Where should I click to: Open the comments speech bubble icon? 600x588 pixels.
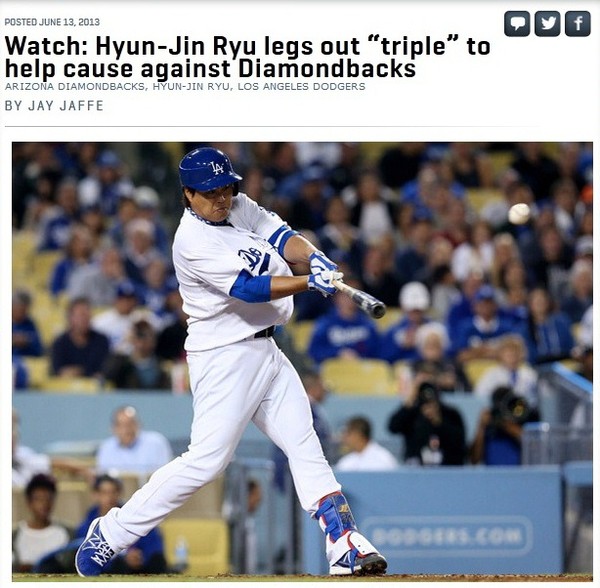pos(517,23)
